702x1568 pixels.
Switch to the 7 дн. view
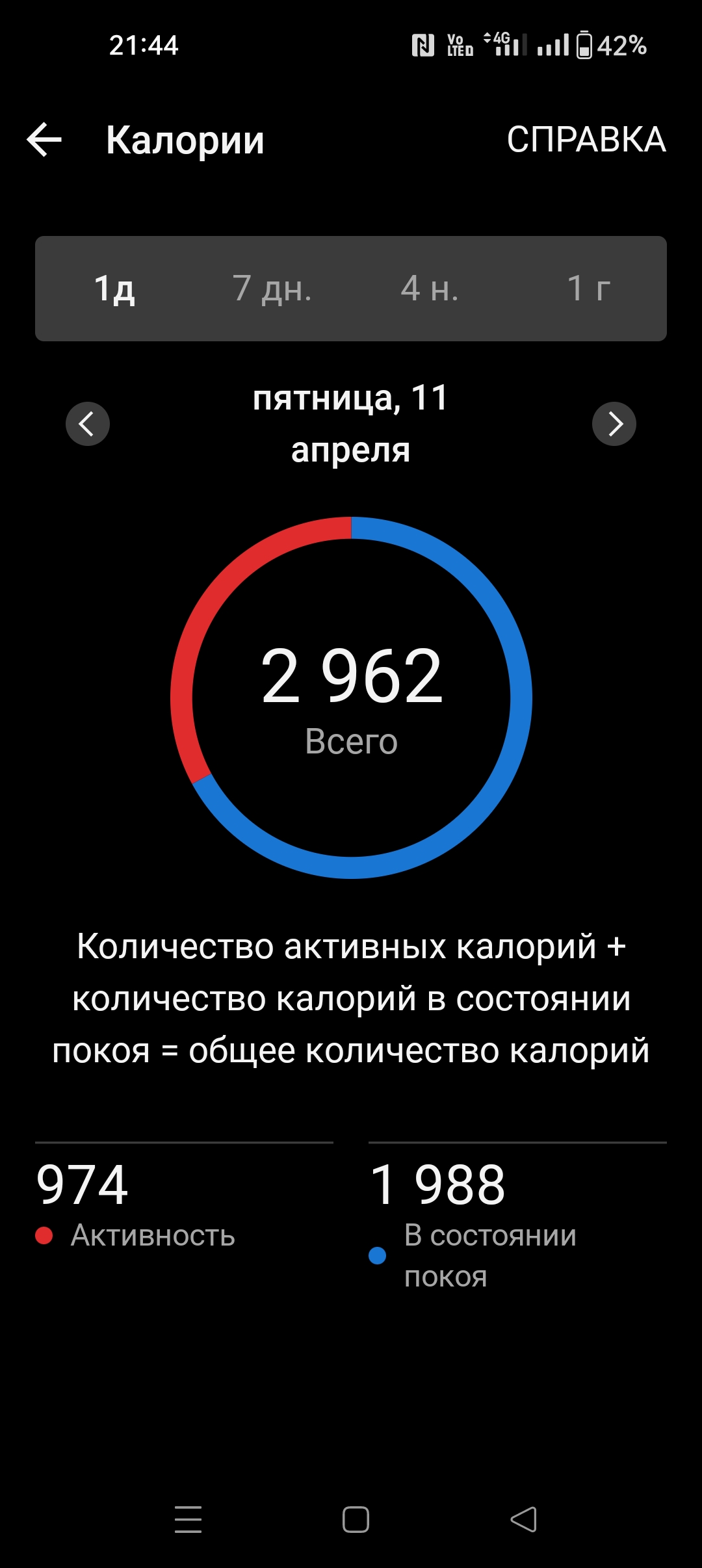(x=272, y=289)
